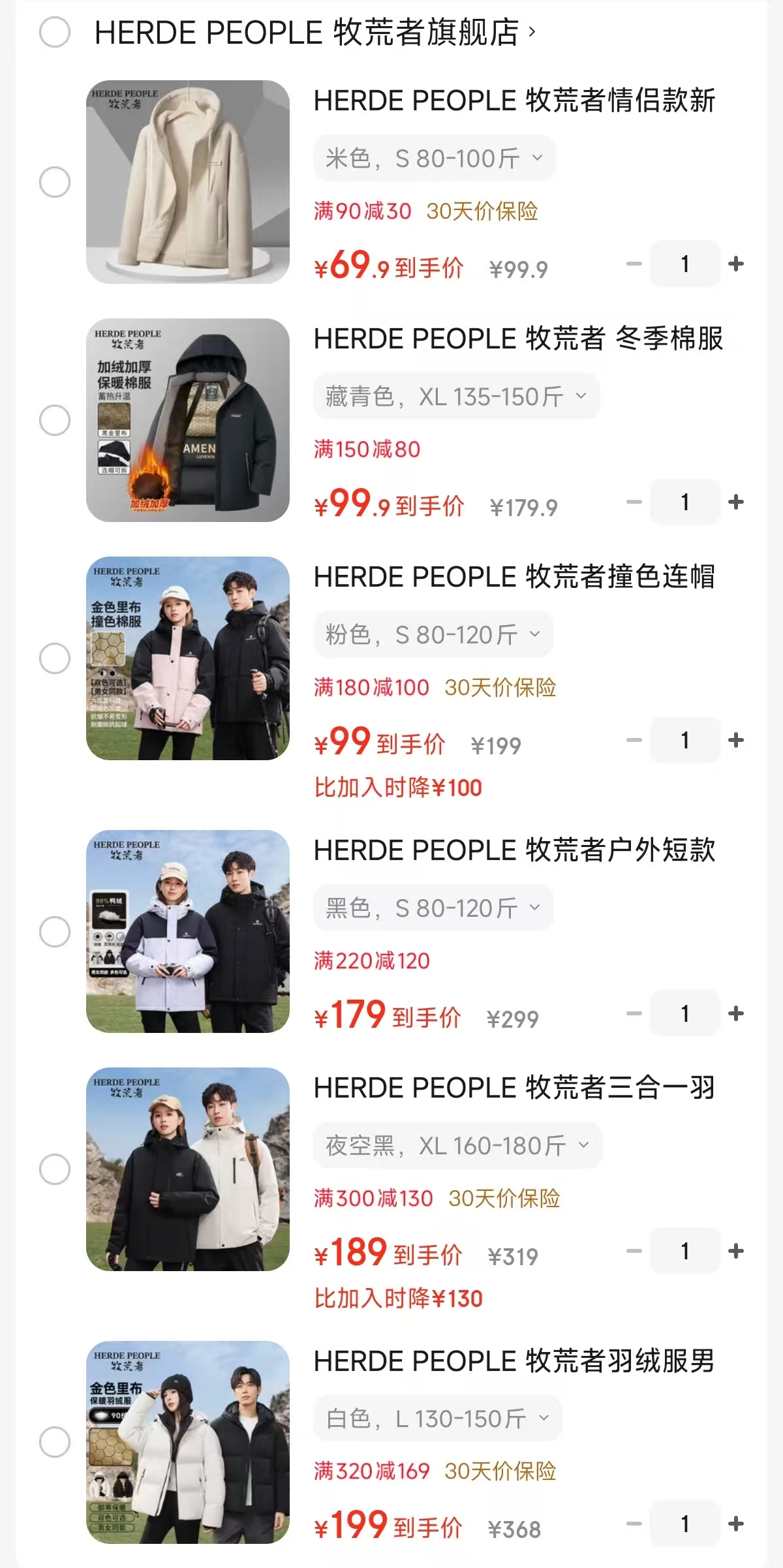The height and width of the screenshot is (1568, 783).
Task: Increase quantity of the ¥69.9 jacket
Action: [x=736, y=264]
